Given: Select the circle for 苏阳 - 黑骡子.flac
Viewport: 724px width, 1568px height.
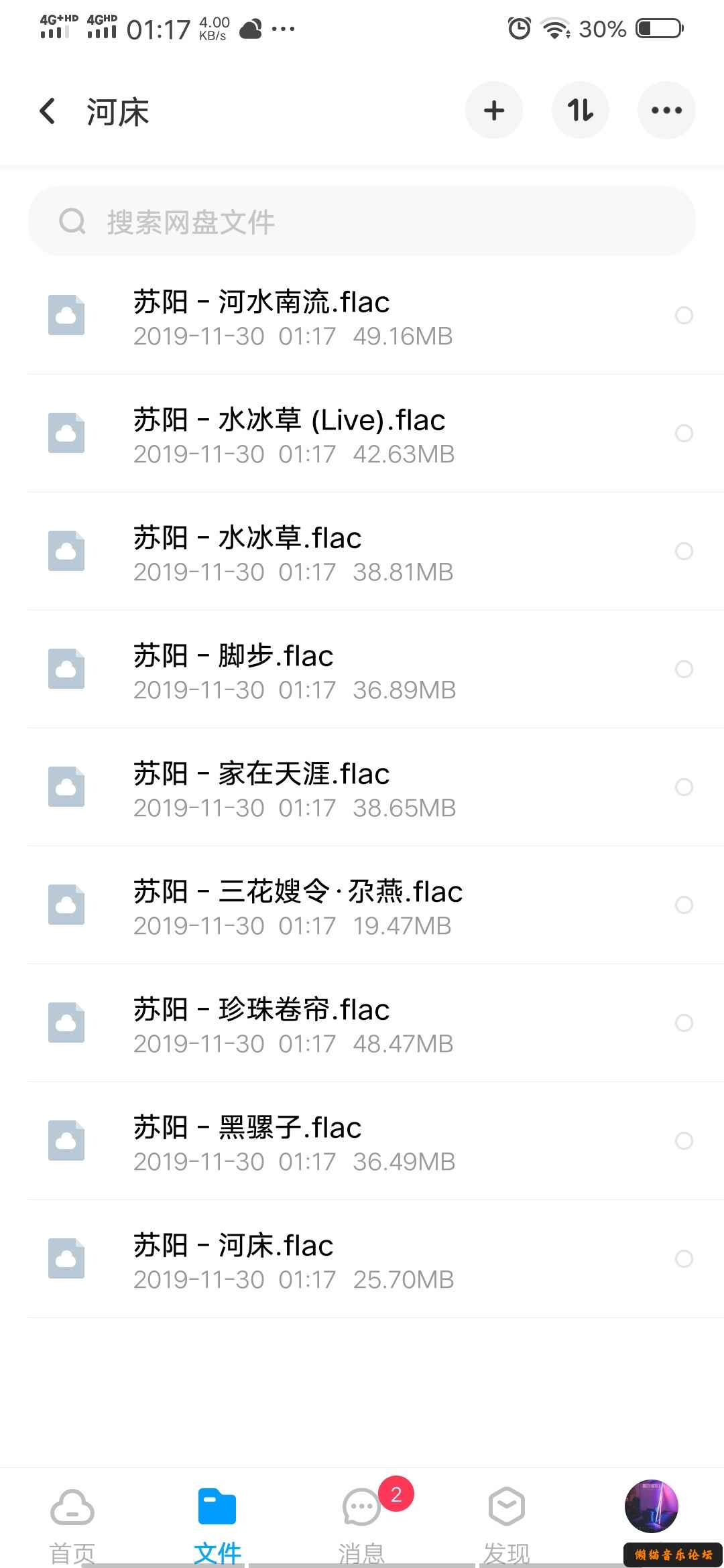Looking at the screenshot, I should click(x=684, y=1141).
